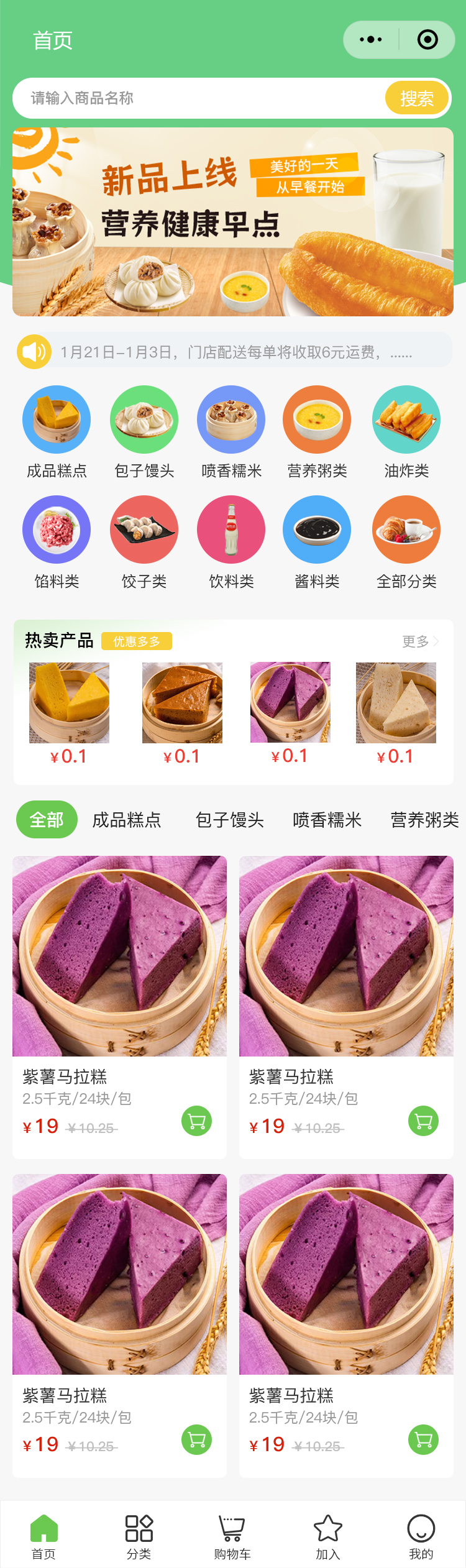Switch to the 喷香糯米 filter tab

tap(327, 820)
